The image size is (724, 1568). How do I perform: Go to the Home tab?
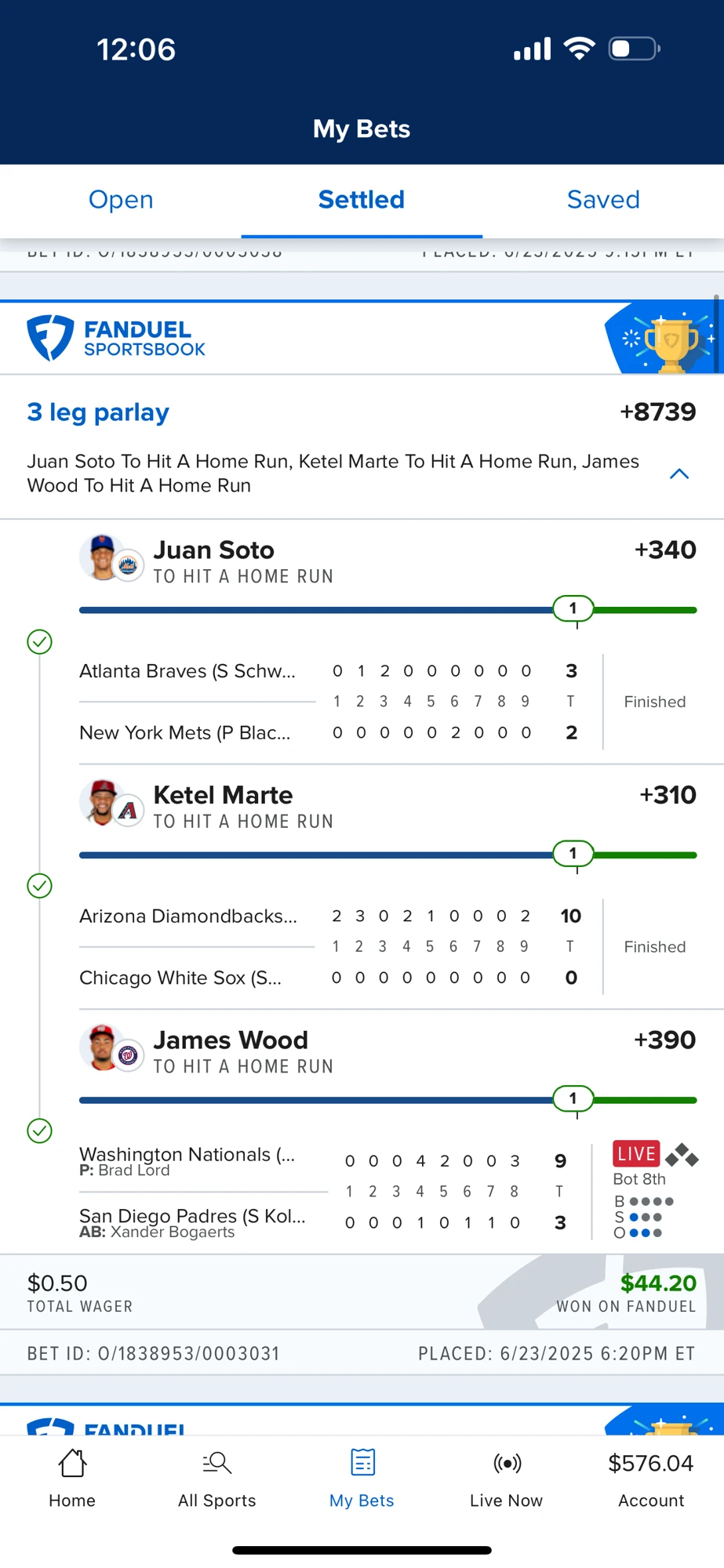(x=72, y=1479)
